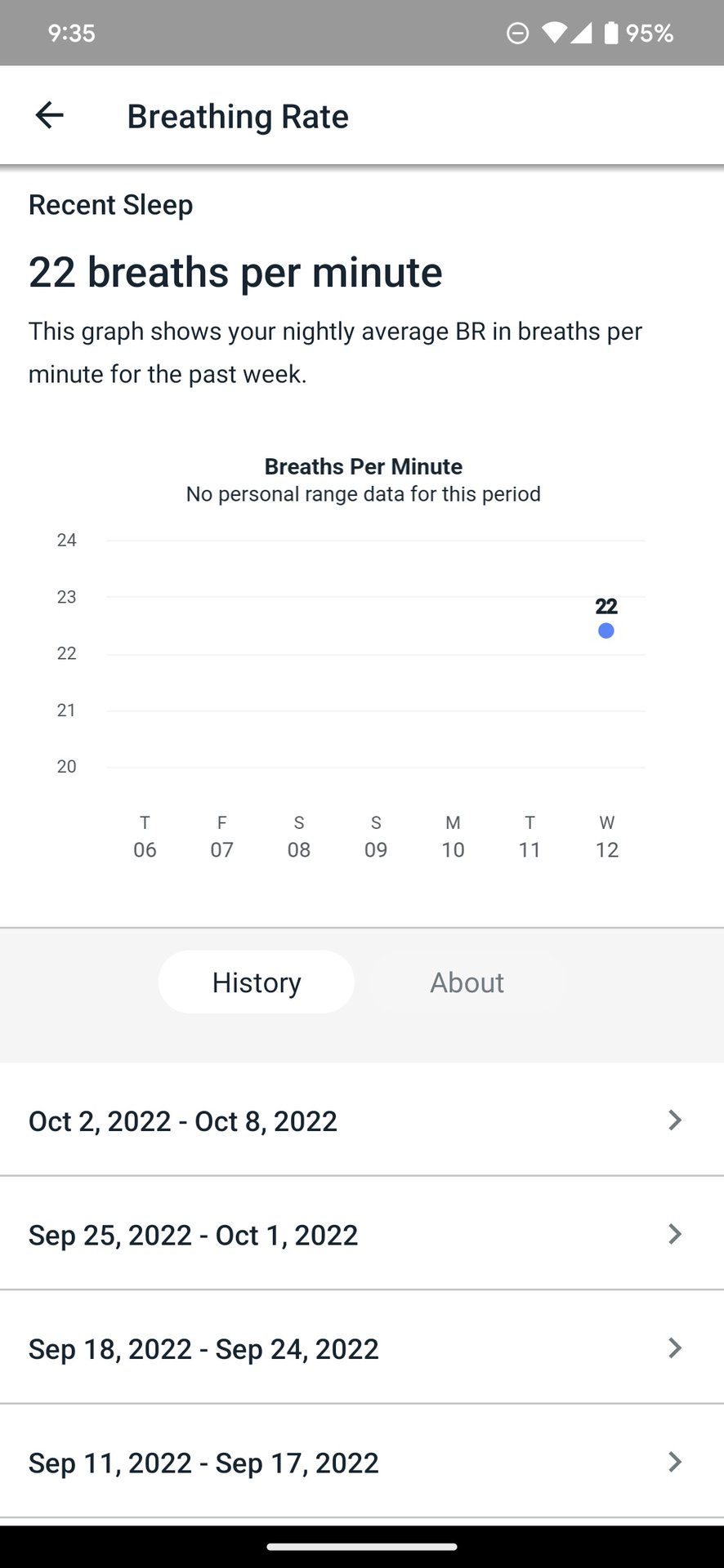The height and width of the screenshot is (1568, 724).
Task: Open the Sep 18 - Sep 24 entry
Action: 203,1347
